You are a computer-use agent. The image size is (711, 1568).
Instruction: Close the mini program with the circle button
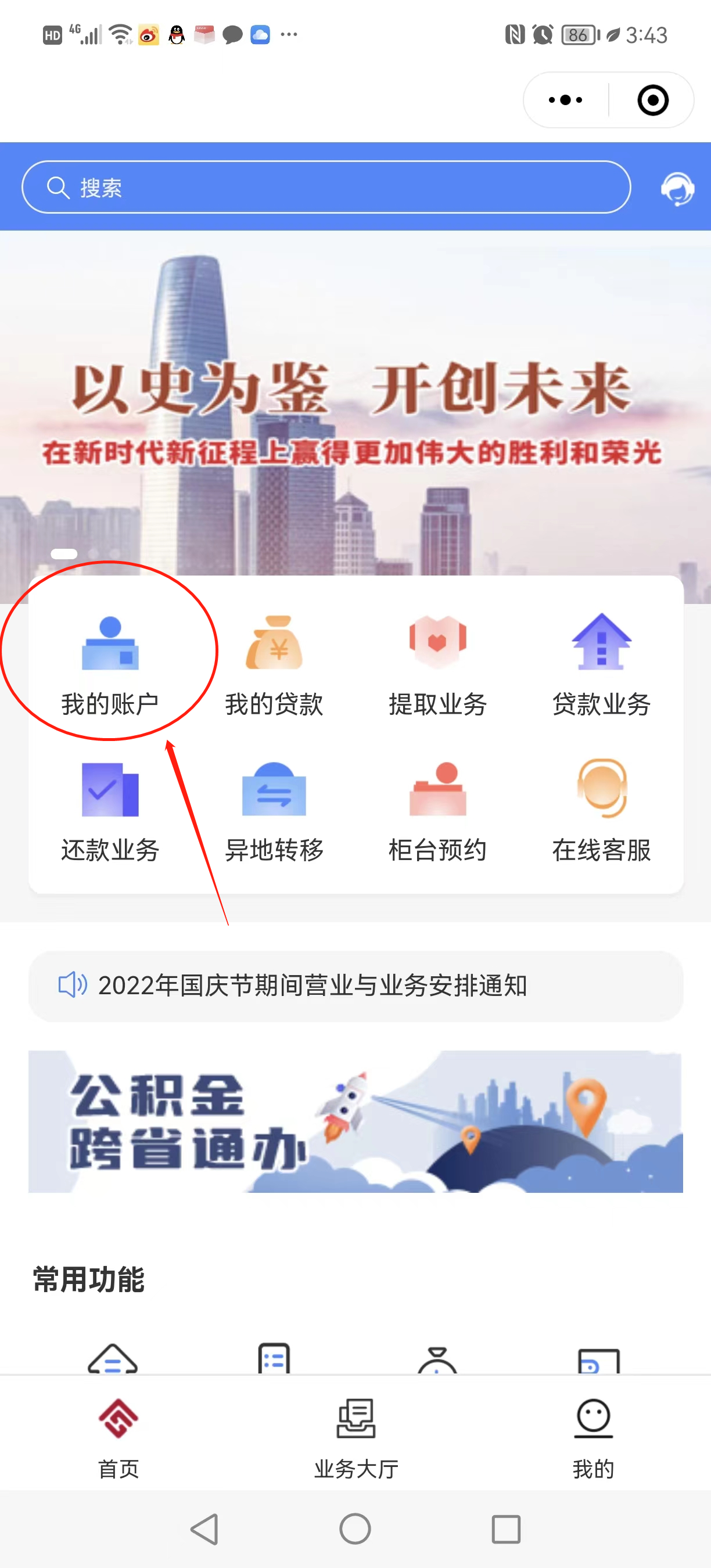pos(652,100)
